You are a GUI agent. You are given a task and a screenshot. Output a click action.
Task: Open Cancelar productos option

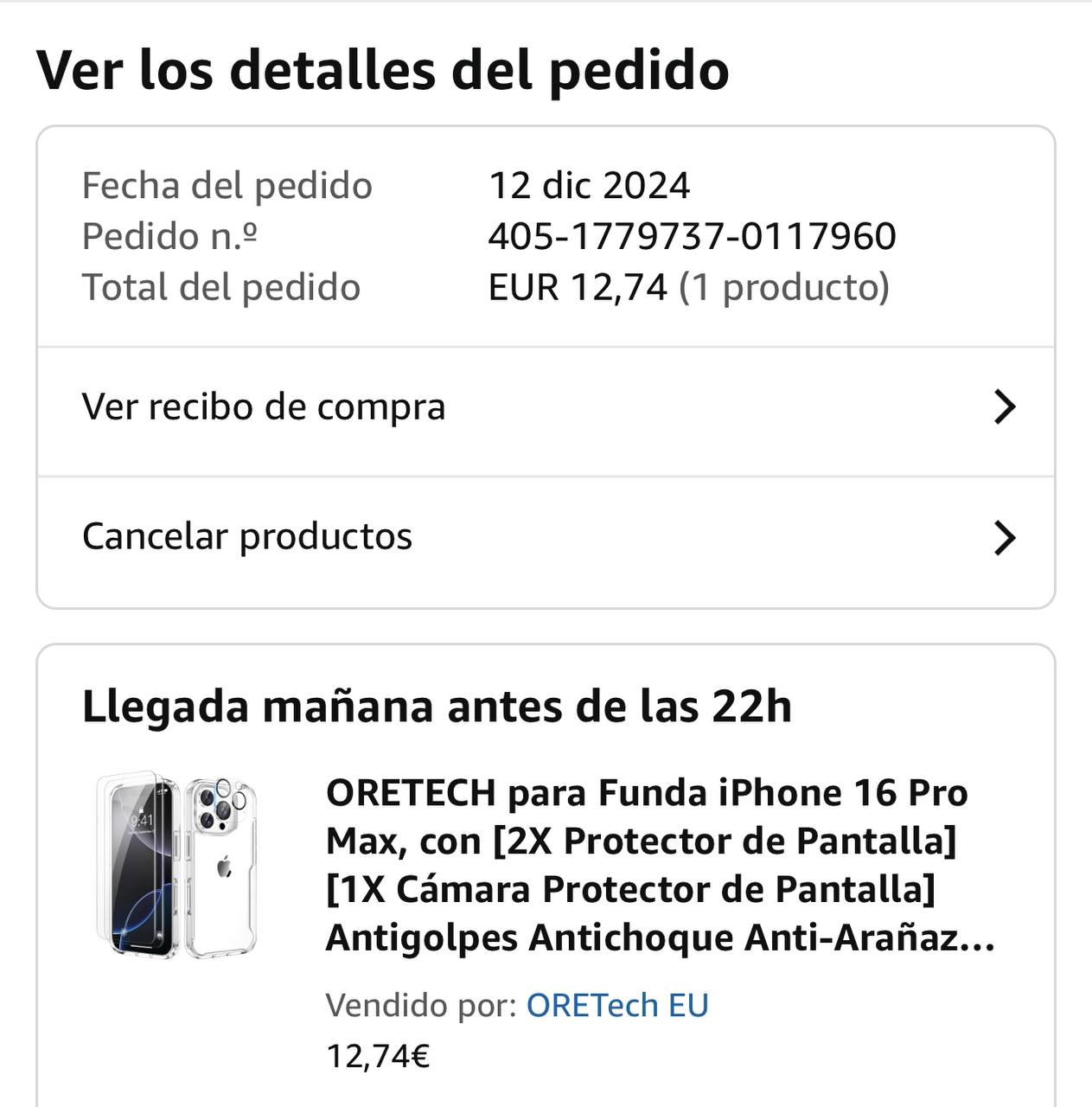pos(545,537)
